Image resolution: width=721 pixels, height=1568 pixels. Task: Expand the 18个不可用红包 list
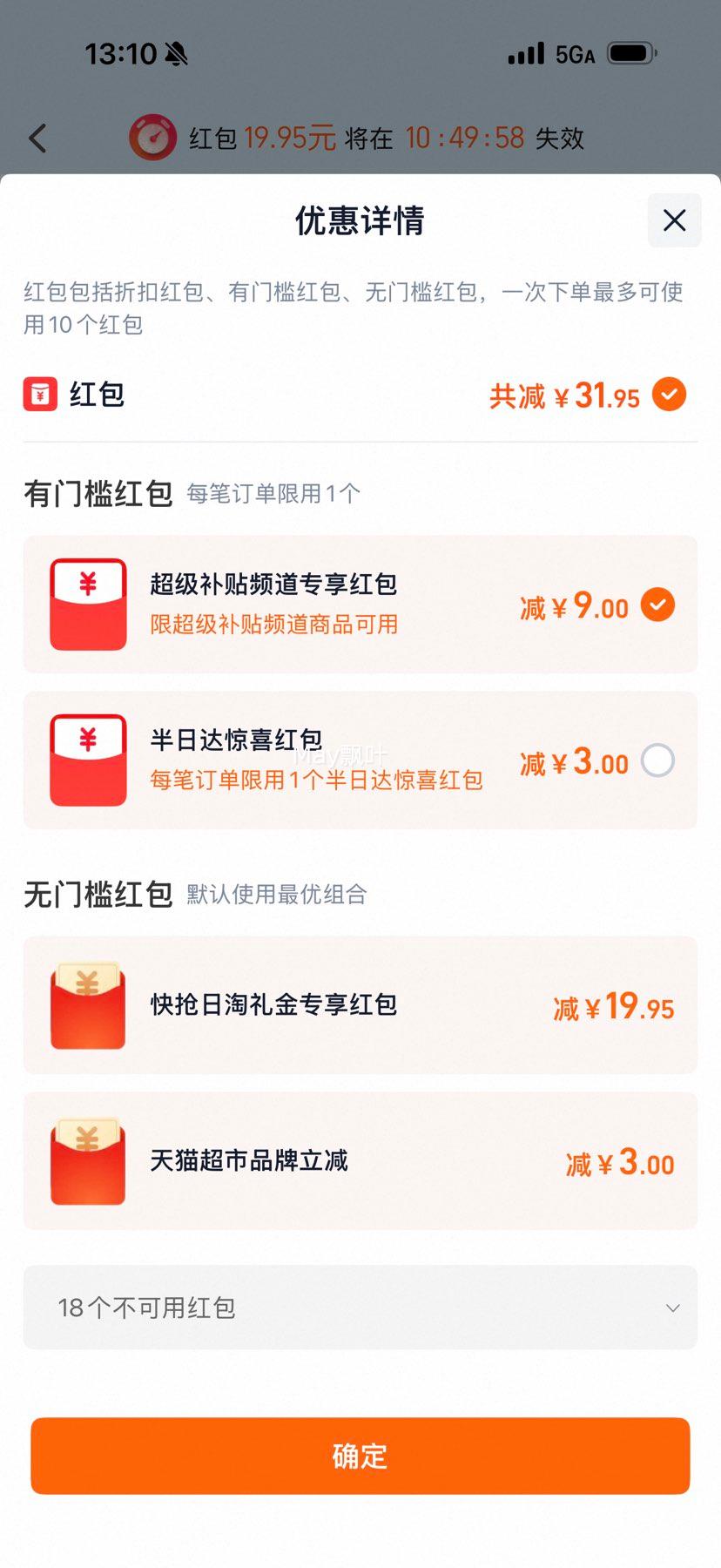click(360, 1308)
